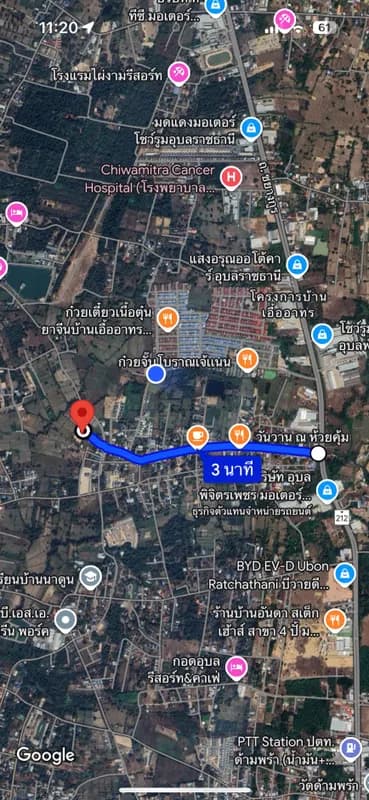
Task: Open the ร้านบ้านอันดา สเต็กเฮ้าส์ restaurant pin
Action: [335, 619]
